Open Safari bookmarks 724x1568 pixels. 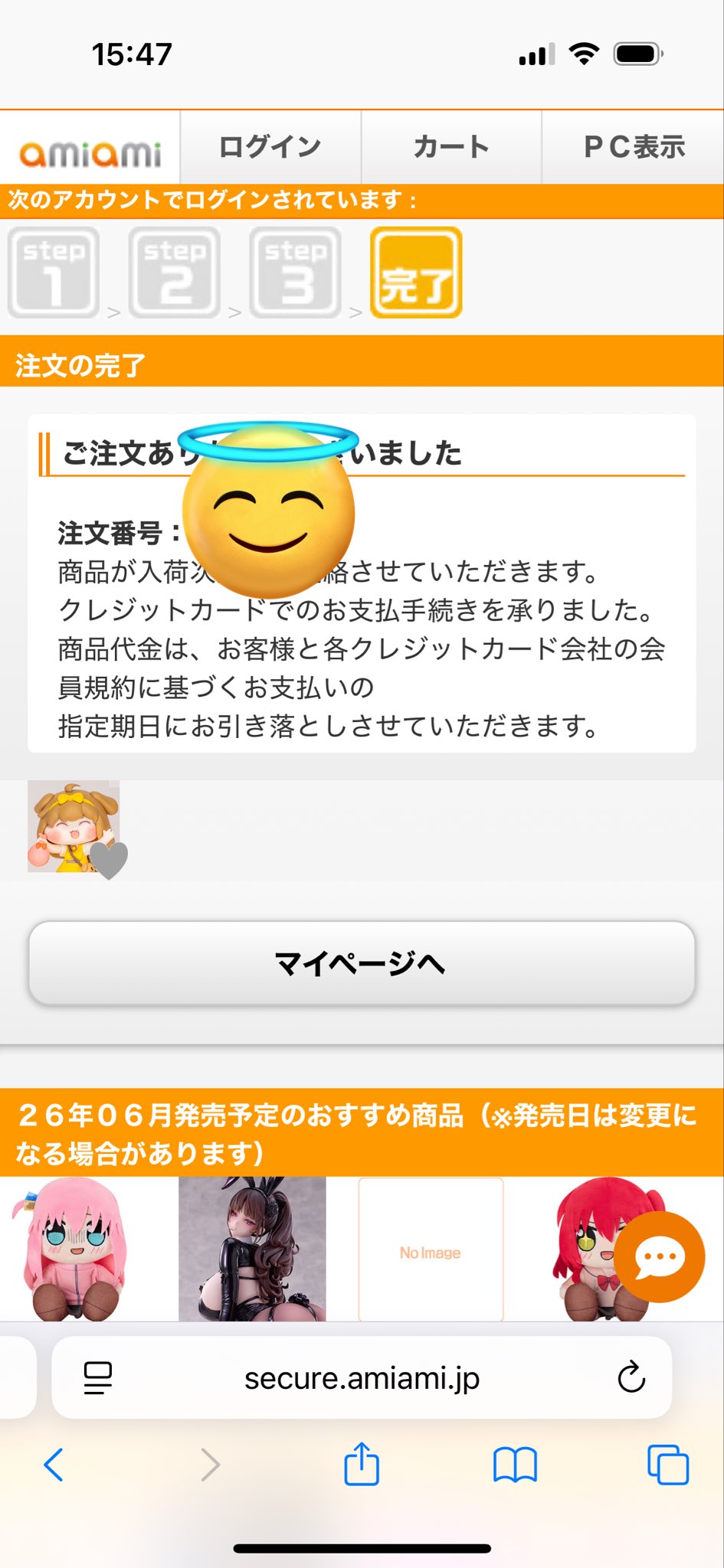tap(515, 1465)
